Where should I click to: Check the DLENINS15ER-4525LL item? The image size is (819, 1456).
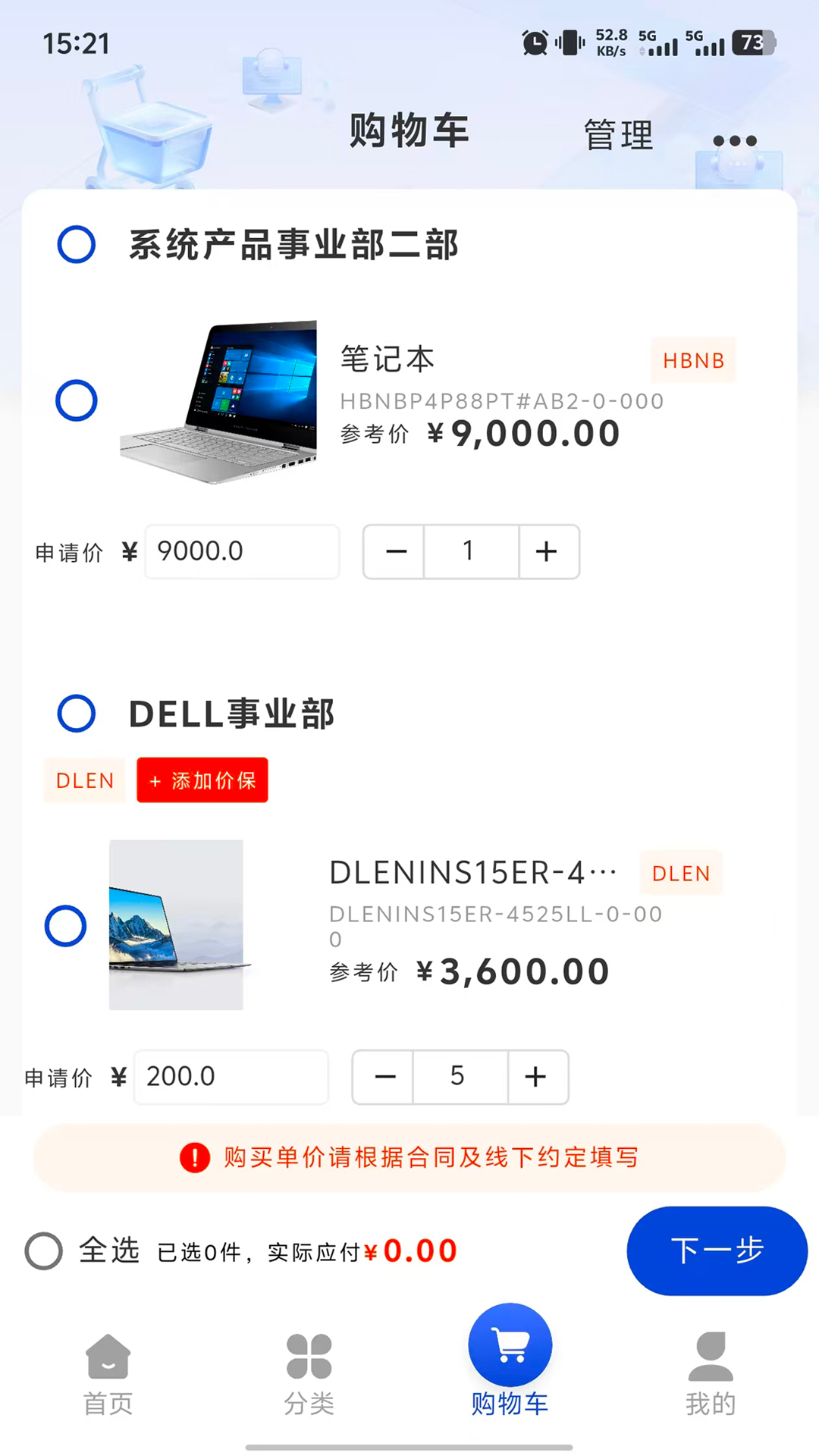click(x=66, y=926)
